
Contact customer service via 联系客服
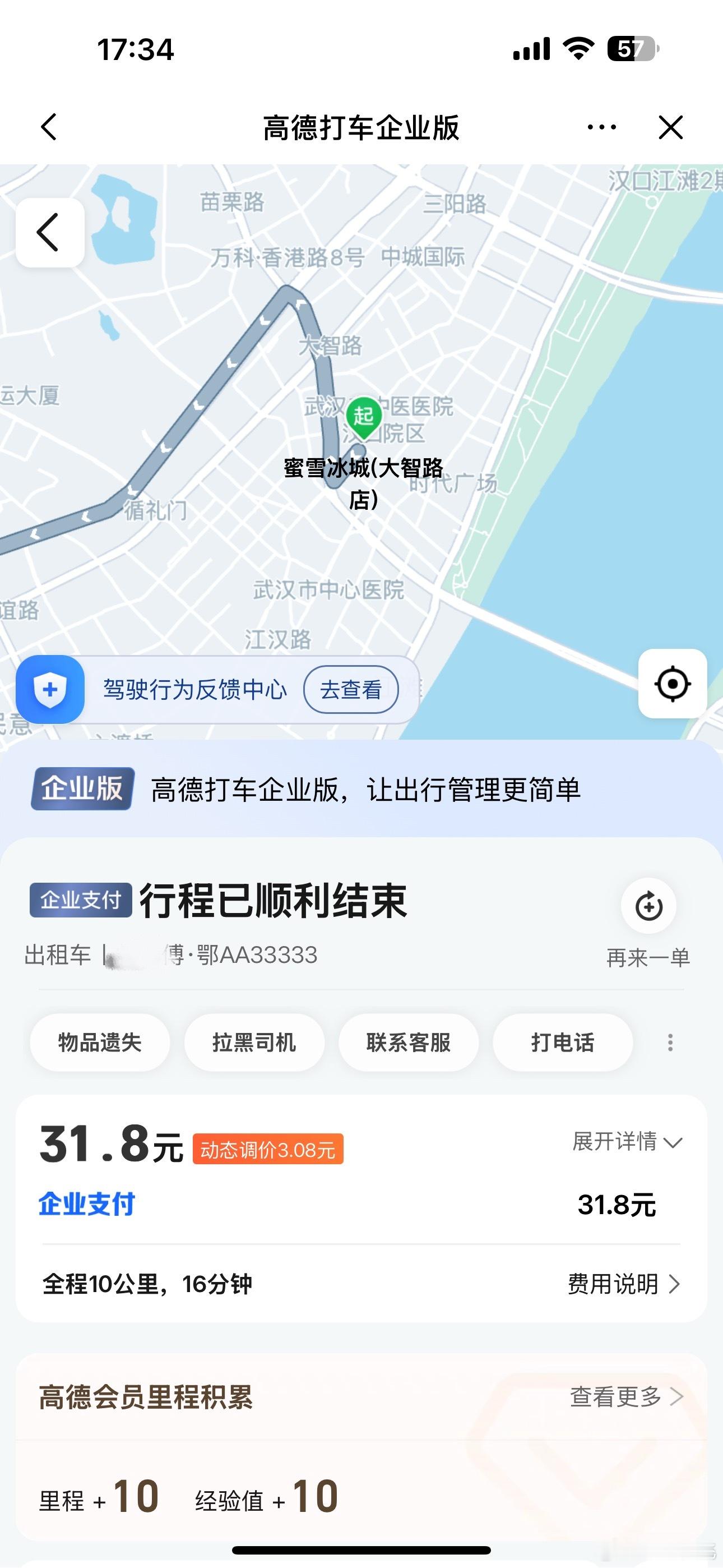(409, 1043)
